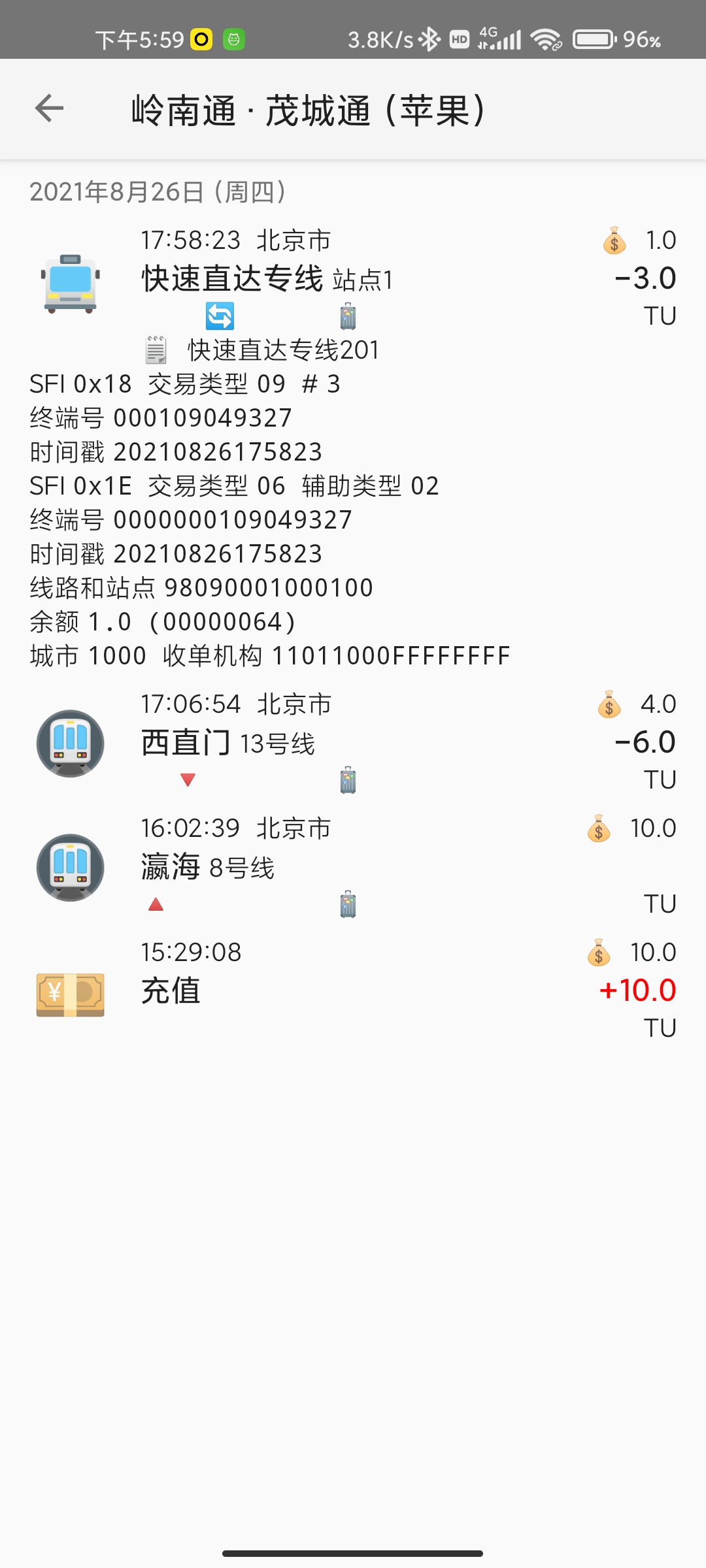
Task: Go back using the top-left arrow
Action: coord(50,108)
